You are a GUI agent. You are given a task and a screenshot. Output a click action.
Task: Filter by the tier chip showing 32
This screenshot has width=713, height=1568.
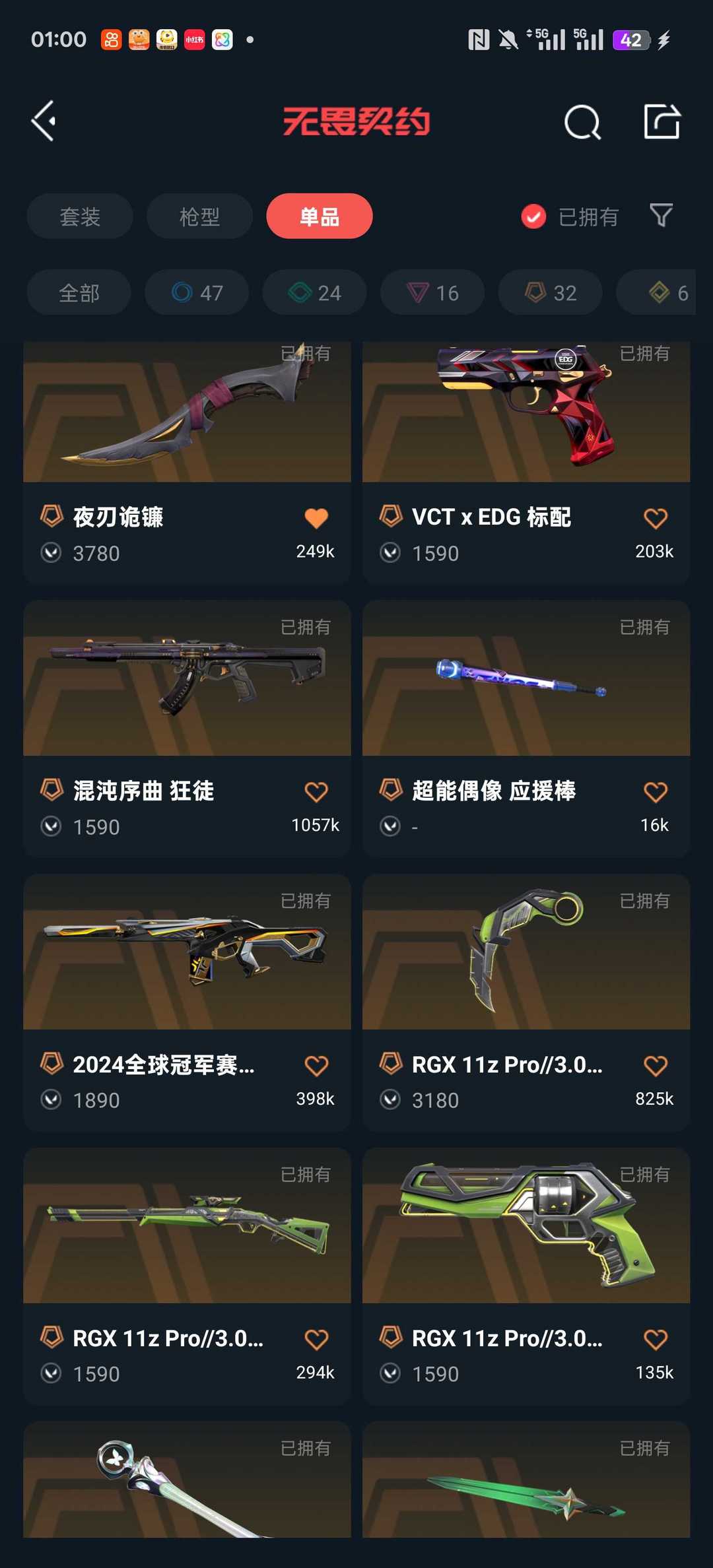(x=551, y=292)
